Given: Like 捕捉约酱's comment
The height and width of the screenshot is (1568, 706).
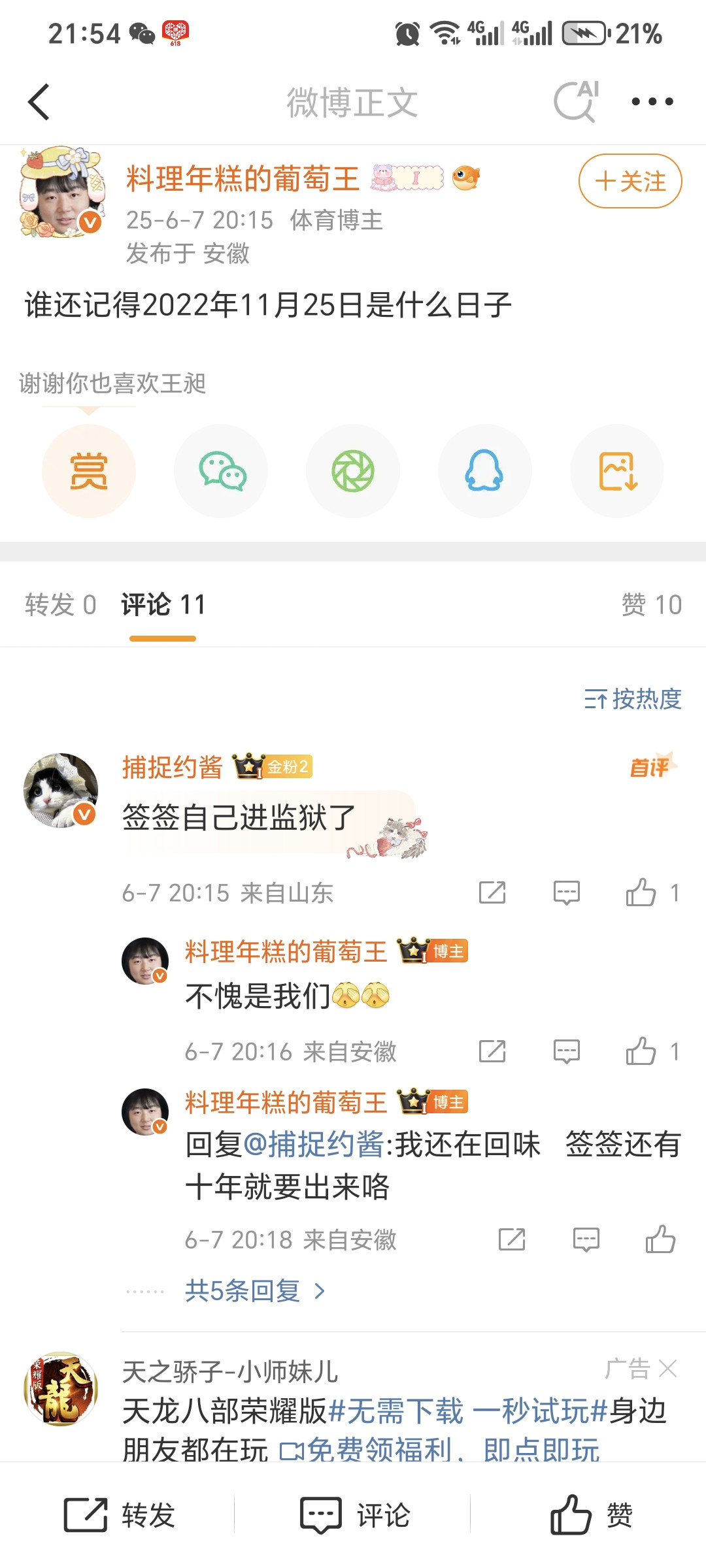Looking at the screenshot, I should [641, 892].
